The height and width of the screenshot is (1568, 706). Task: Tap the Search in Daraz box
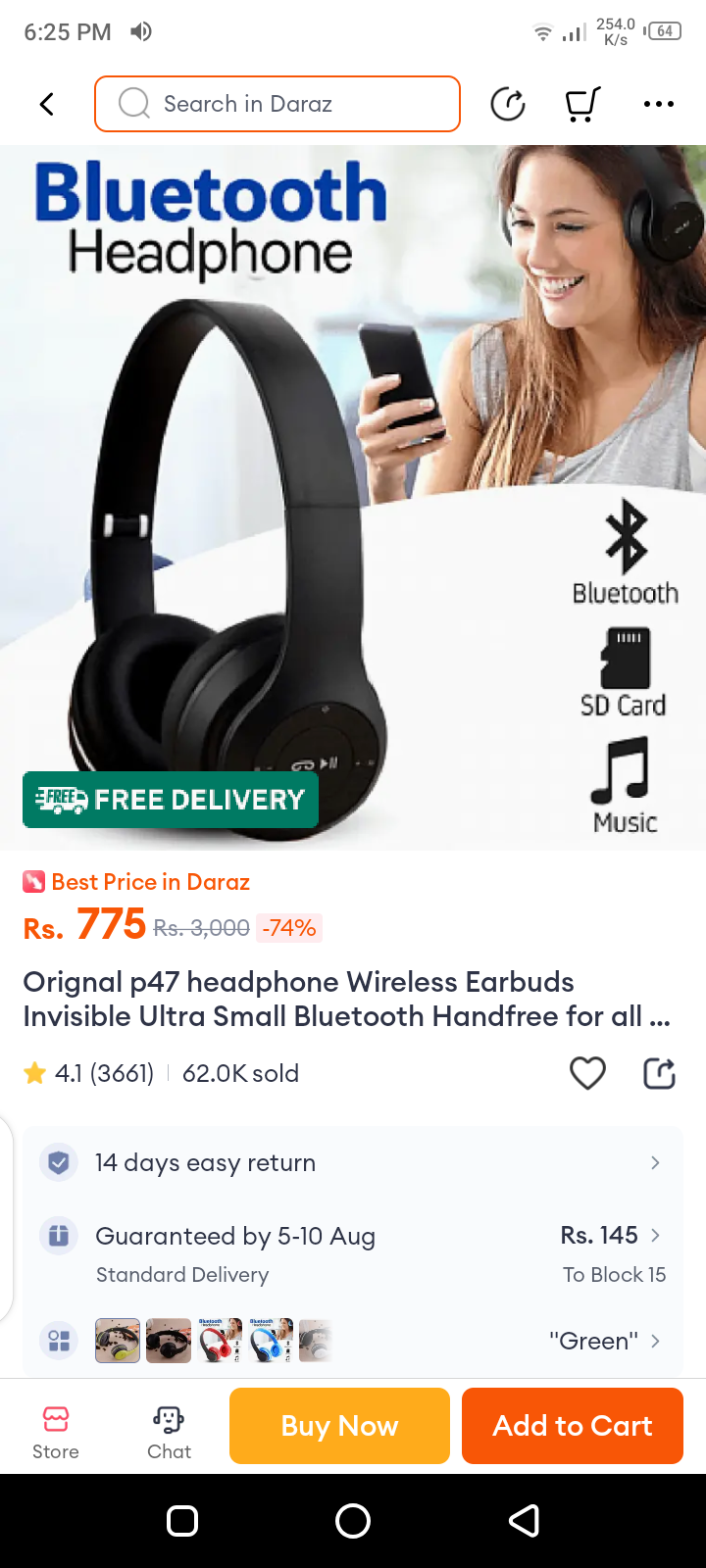(277, 104)
